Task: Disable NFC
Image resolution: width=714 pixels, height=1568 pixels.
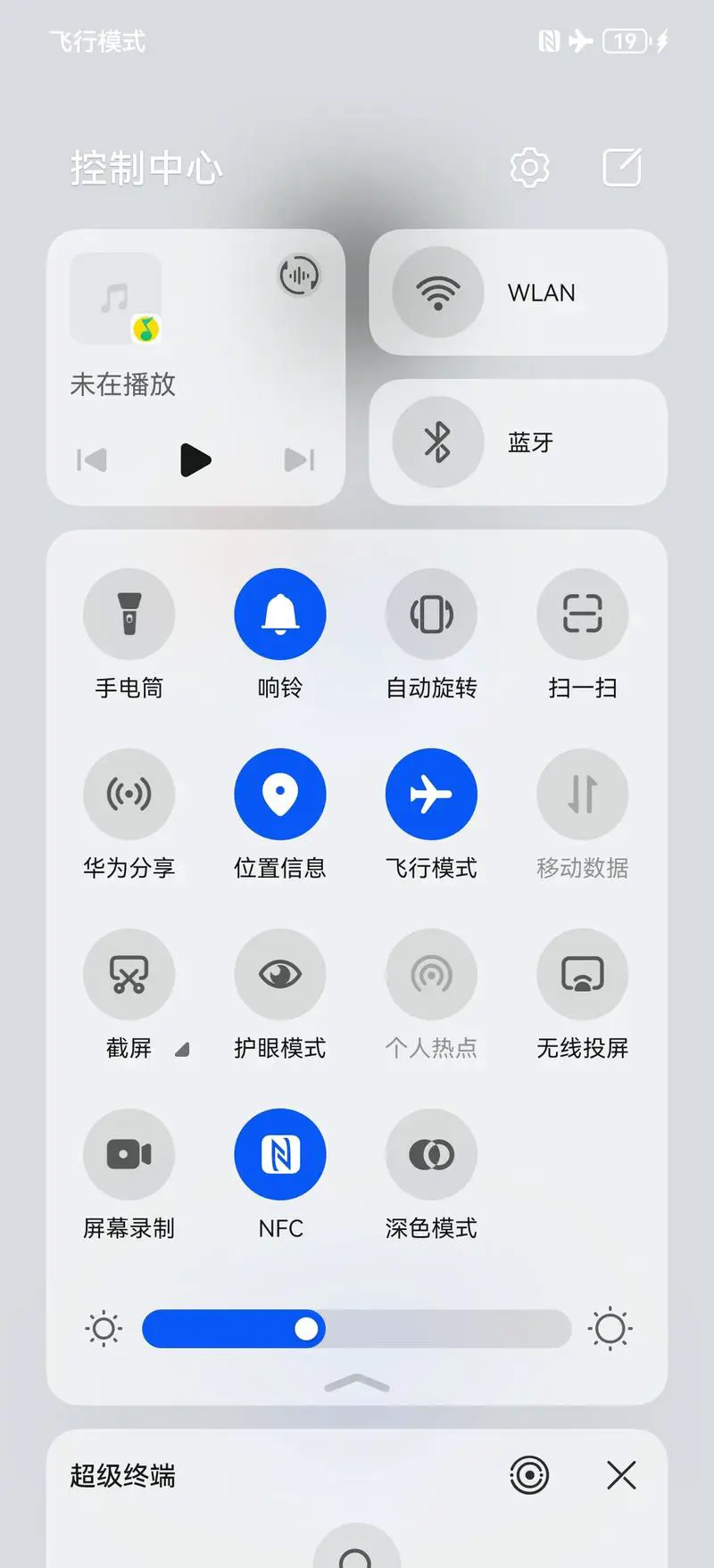Action: coord(280,1153)
